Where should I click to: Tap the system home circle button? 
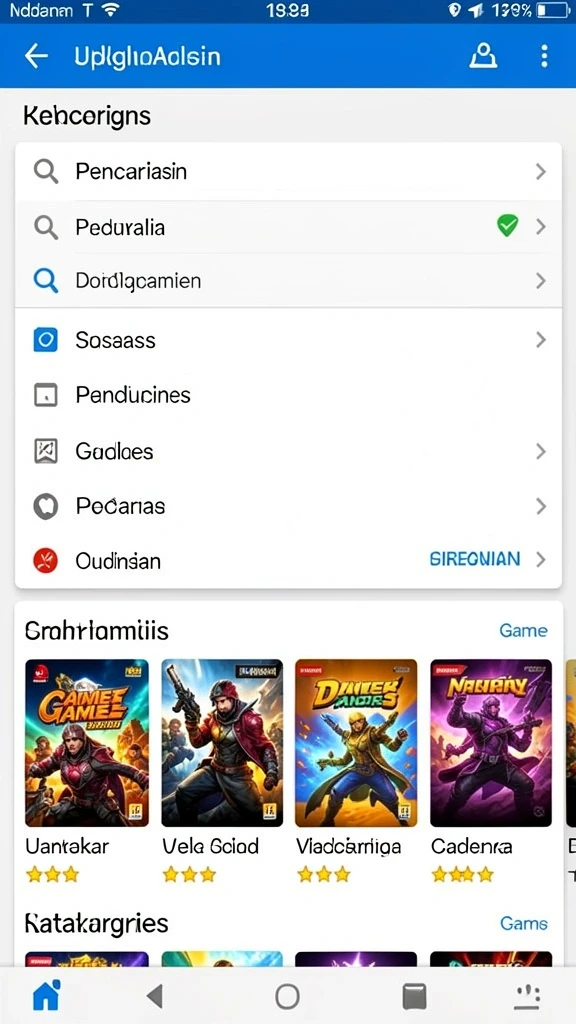287,997
